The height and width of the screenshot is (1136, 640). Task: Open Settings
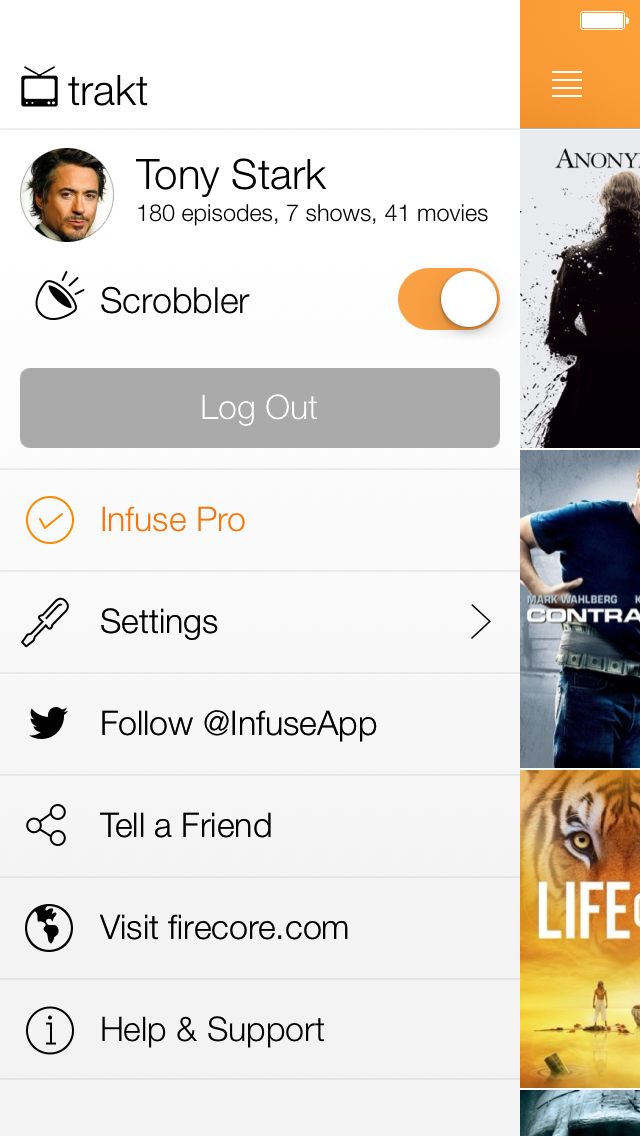259,622
